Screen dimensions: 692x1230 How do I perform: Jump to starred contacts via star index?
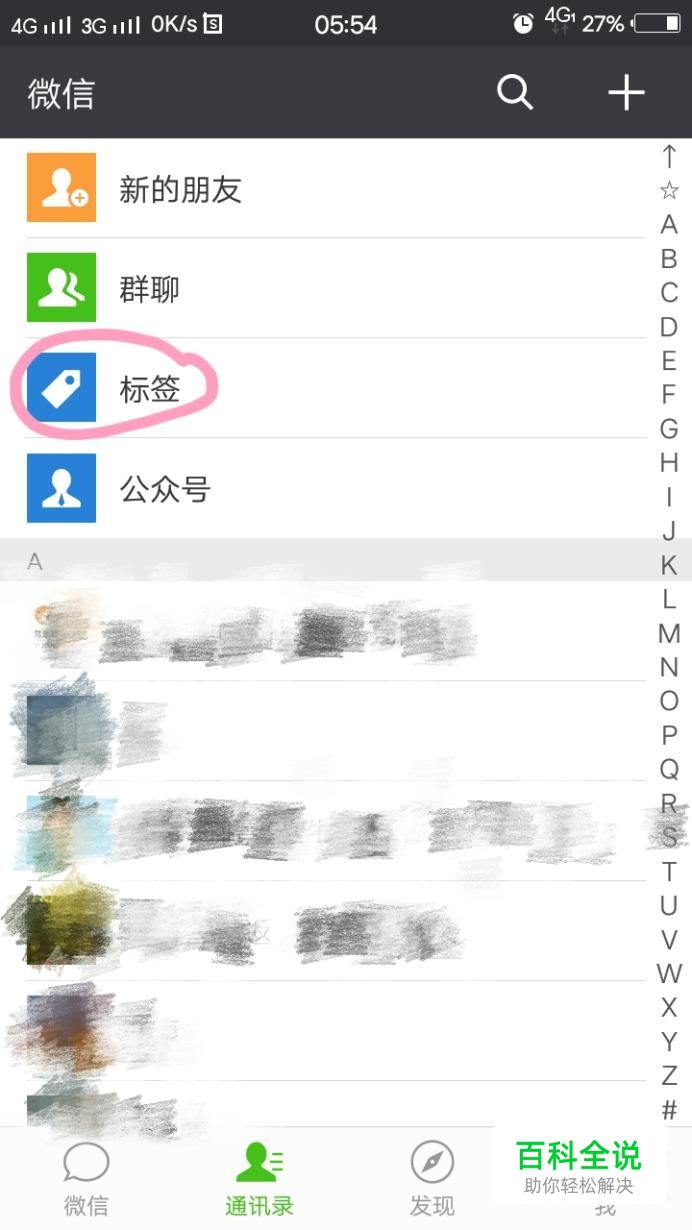(x=669, y=190)
